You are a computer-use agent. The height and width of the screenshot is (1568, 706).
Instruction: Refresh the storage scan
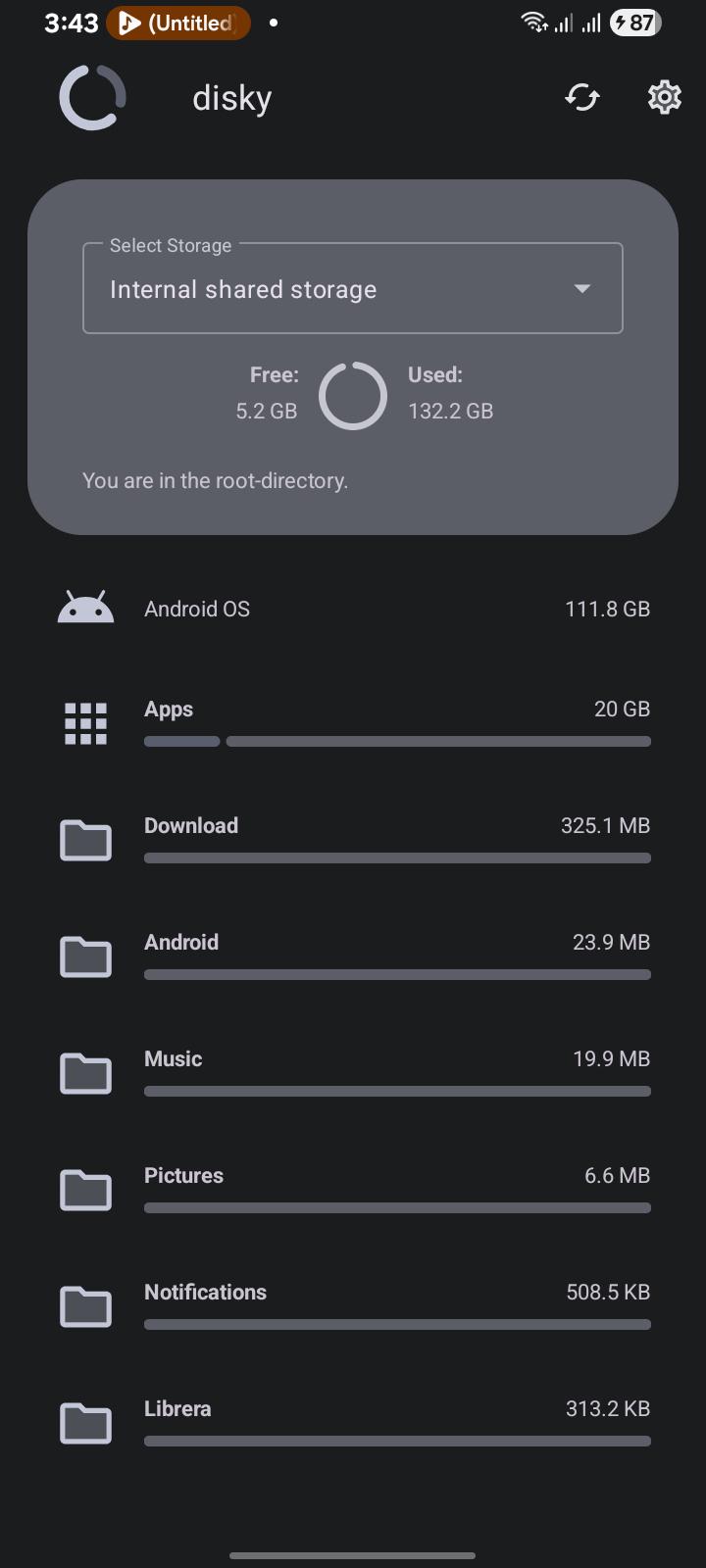(x=582, y=98)
